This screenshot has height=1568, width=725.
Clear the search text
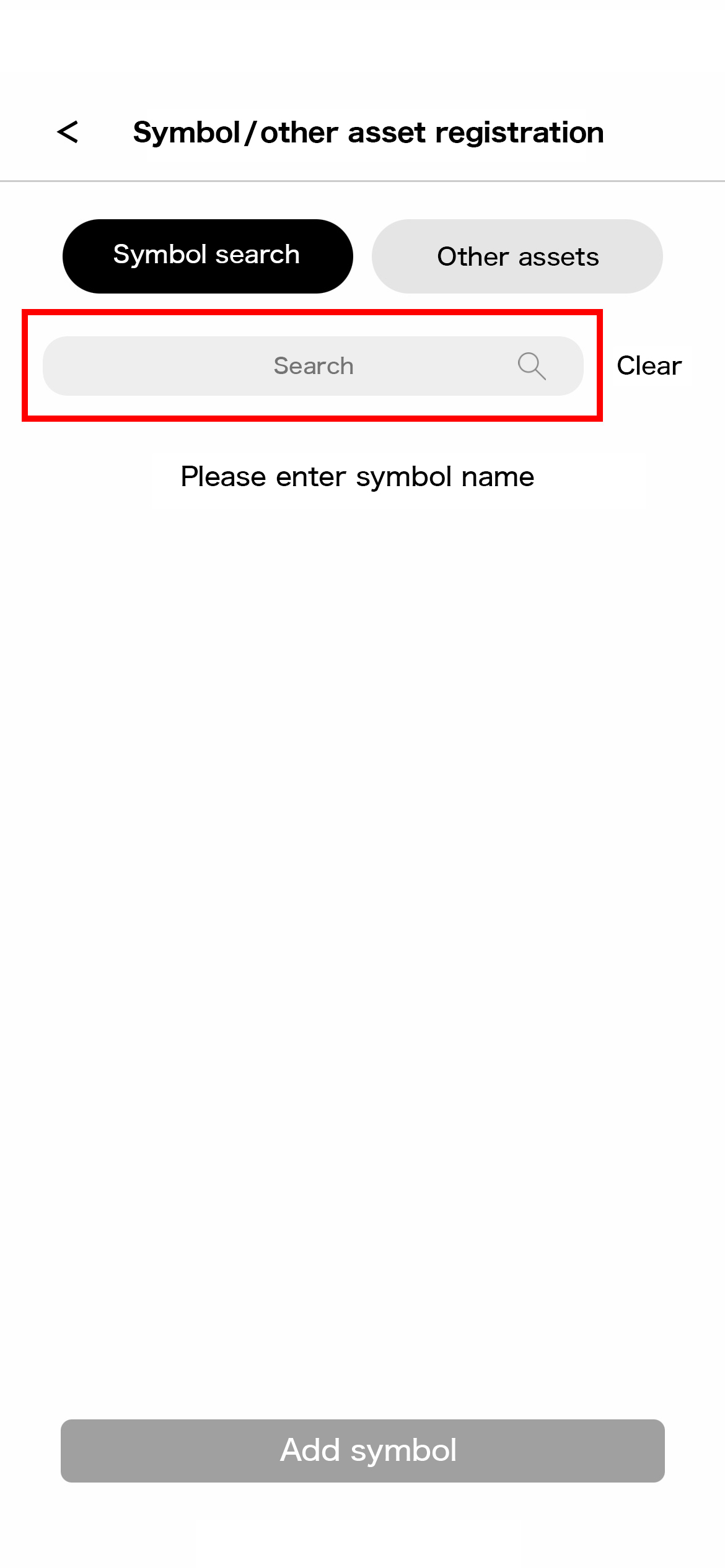point(649,366)
